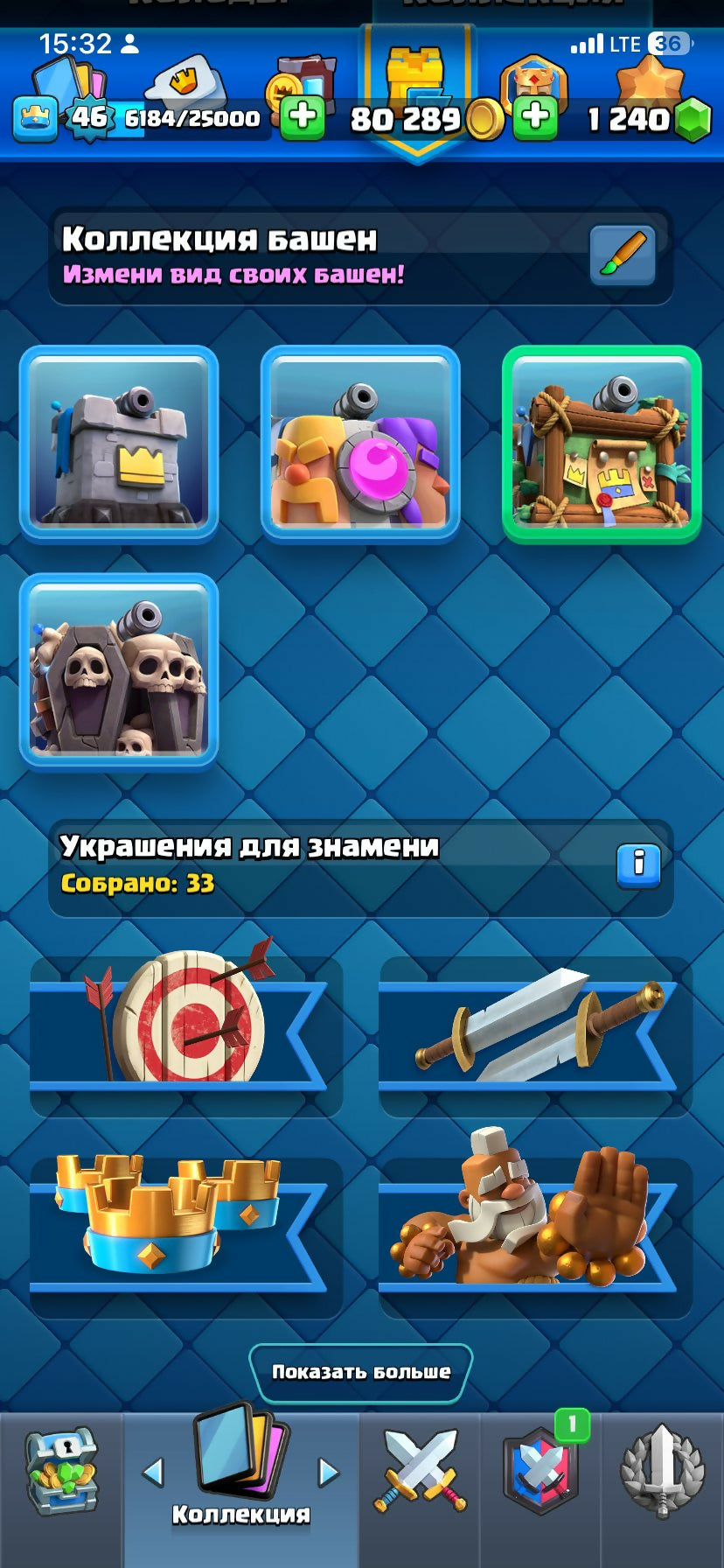Go to next collection section arrow
The height and width of the screenshot is (1568, 724).
tap(329, 1472)
